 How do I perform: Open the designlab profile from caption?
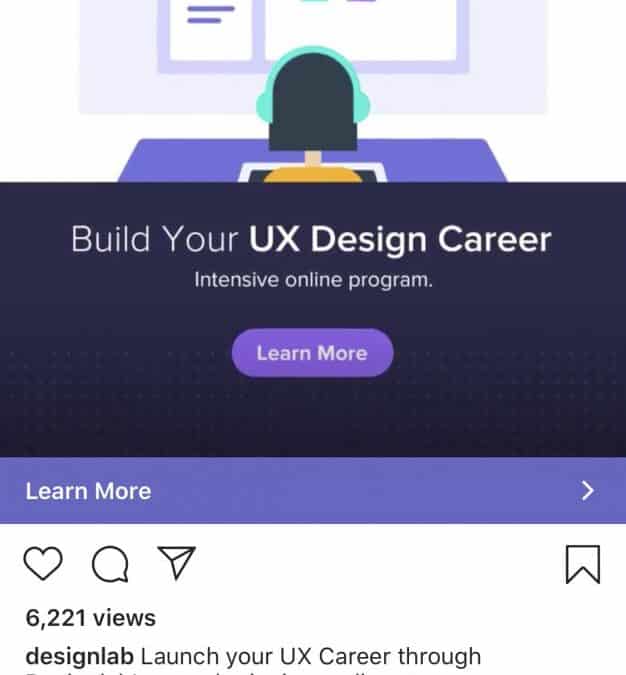(x=80, y=657)
